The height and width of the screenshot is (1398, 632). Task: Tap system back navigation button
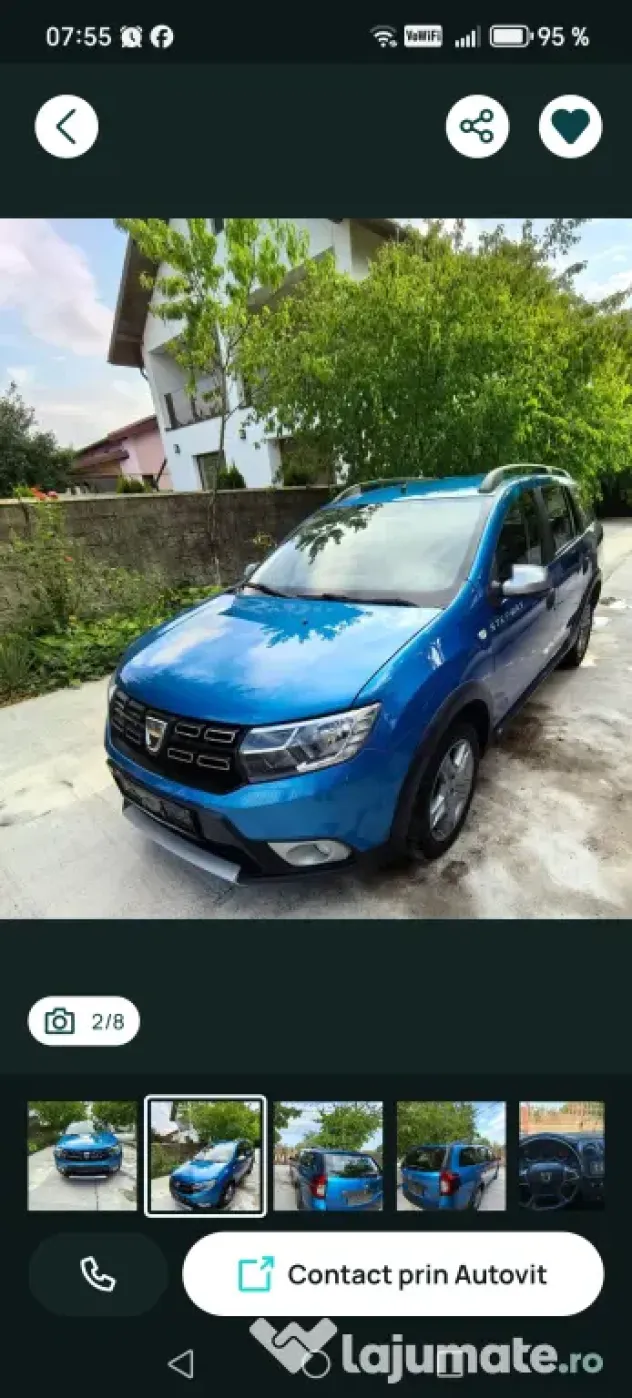[x=181, y=1363]
